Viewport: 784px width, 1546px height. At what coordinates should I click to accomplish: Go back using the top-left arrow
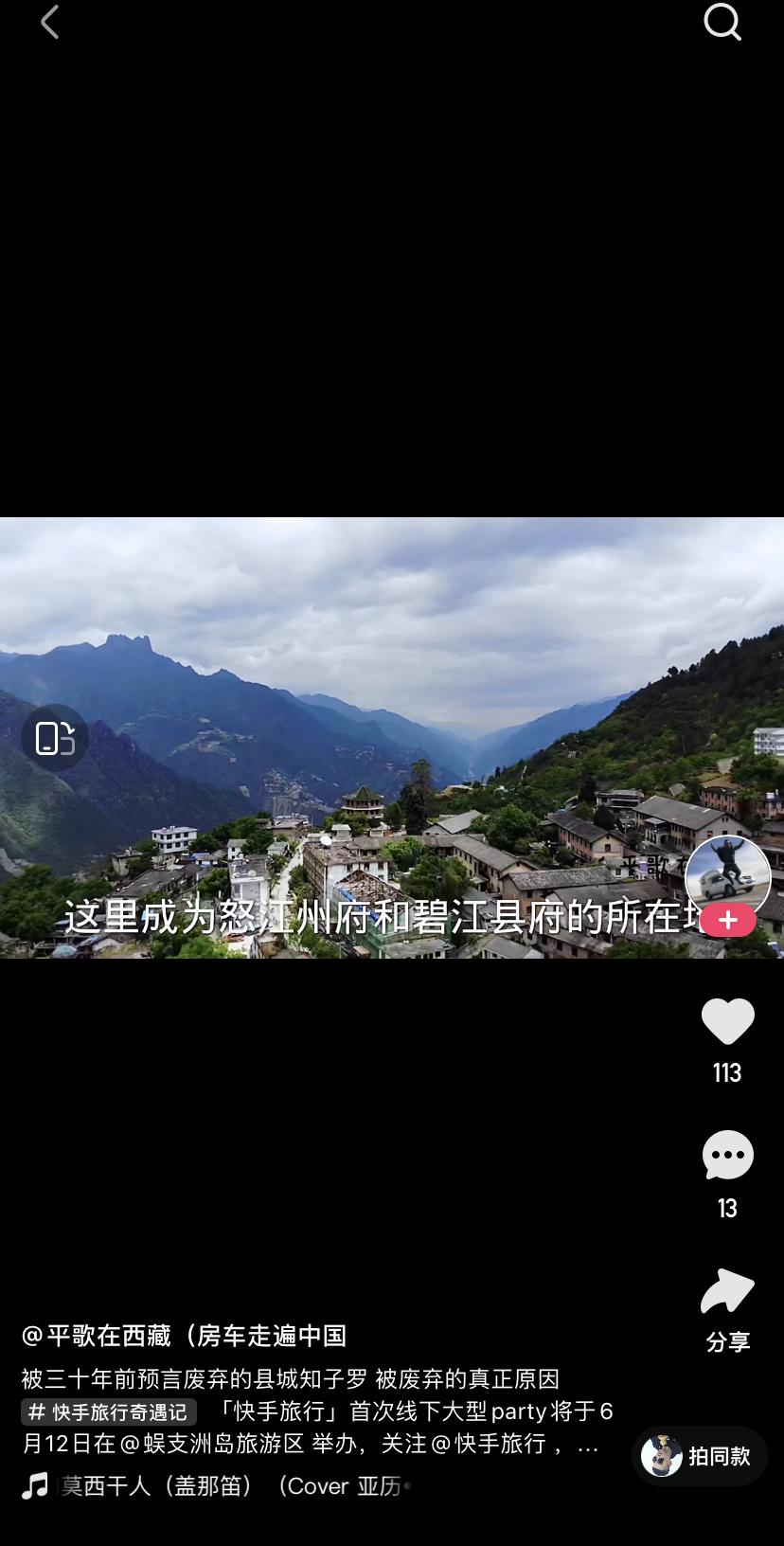50,22
